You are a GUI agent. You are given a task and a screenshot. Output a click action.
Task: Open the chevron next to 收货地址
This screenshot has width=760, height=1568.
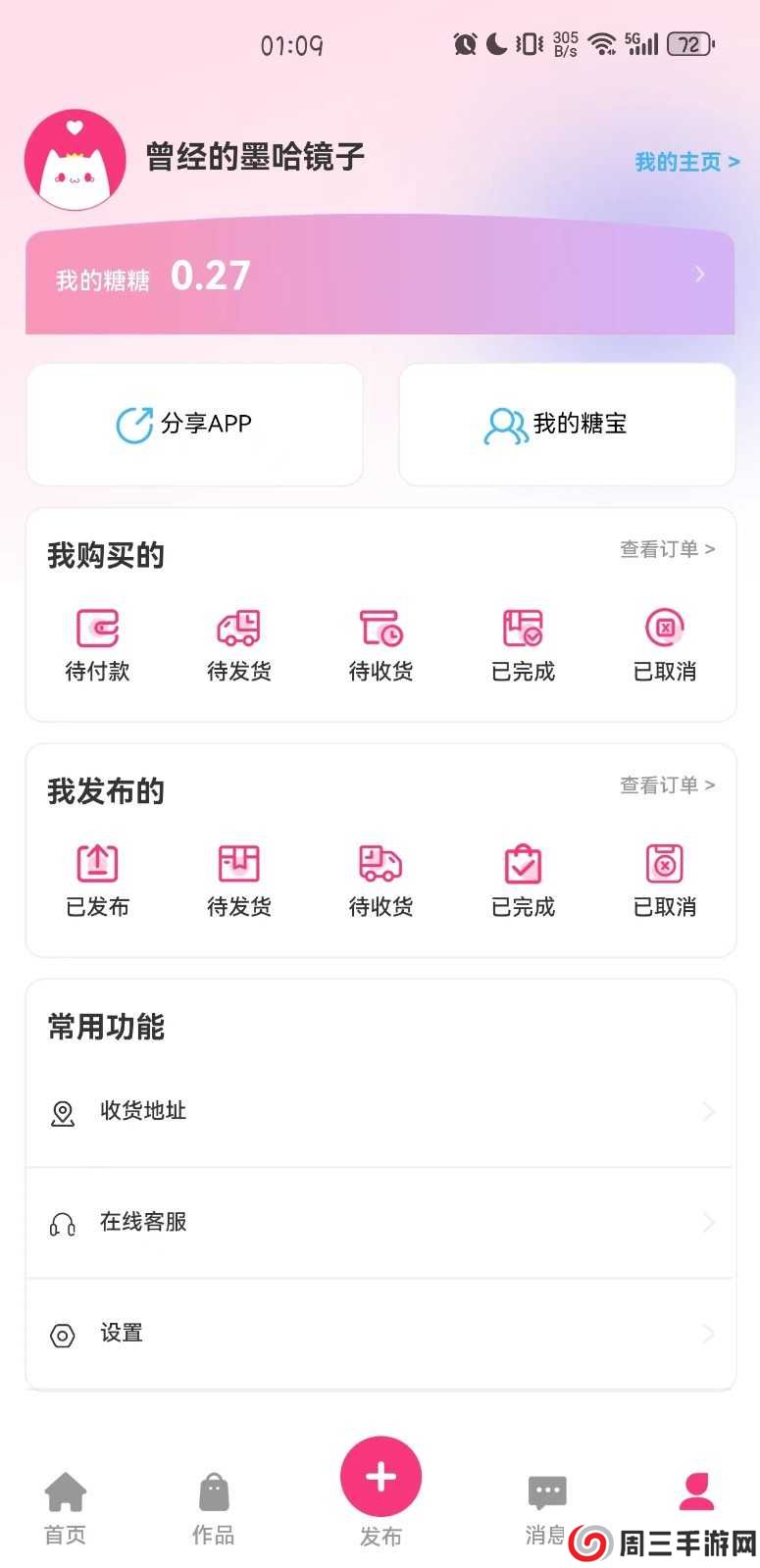[708, 1111]
